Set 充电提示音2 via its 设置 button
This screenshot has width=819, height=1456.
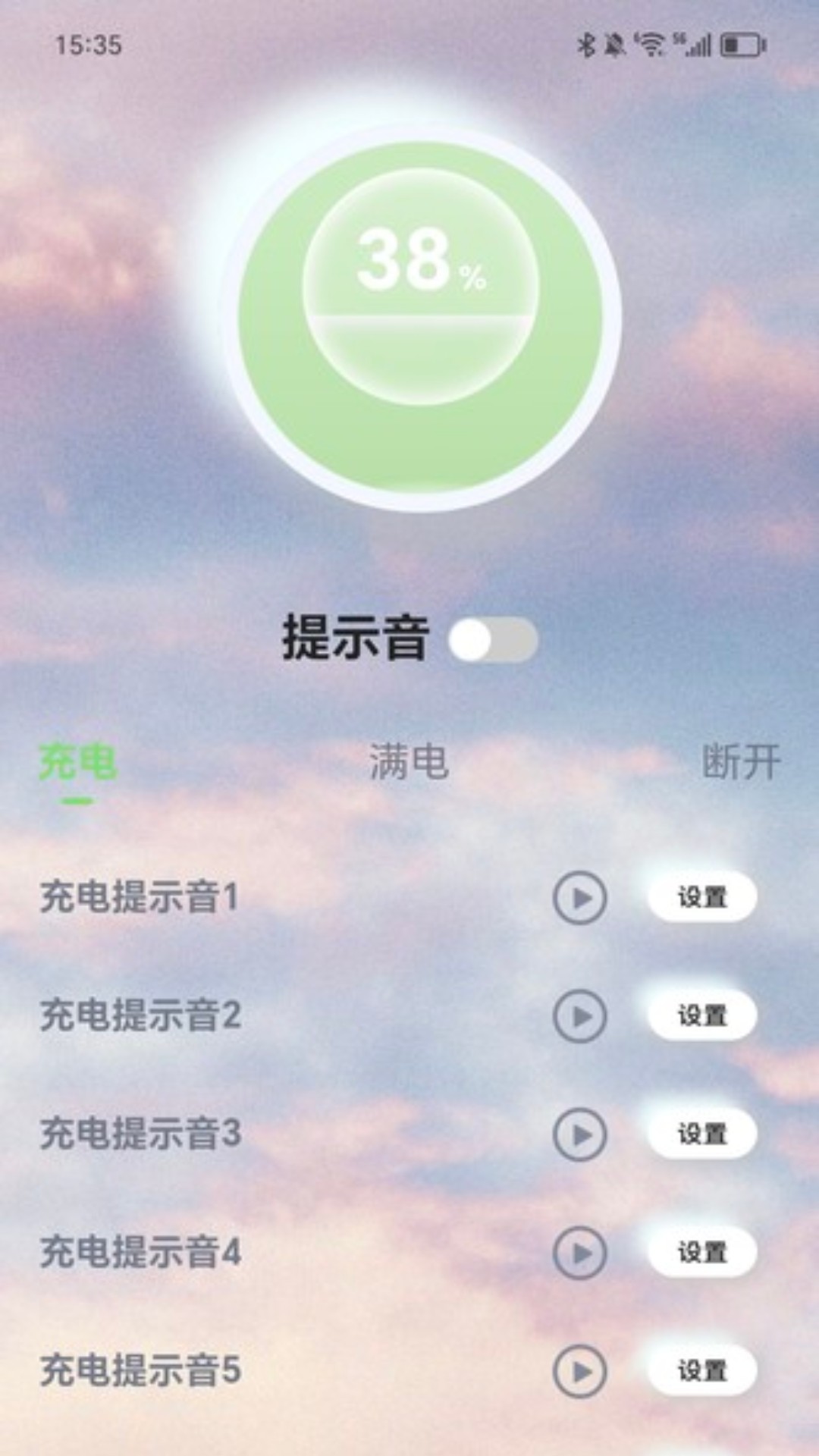coord(701,1016)
